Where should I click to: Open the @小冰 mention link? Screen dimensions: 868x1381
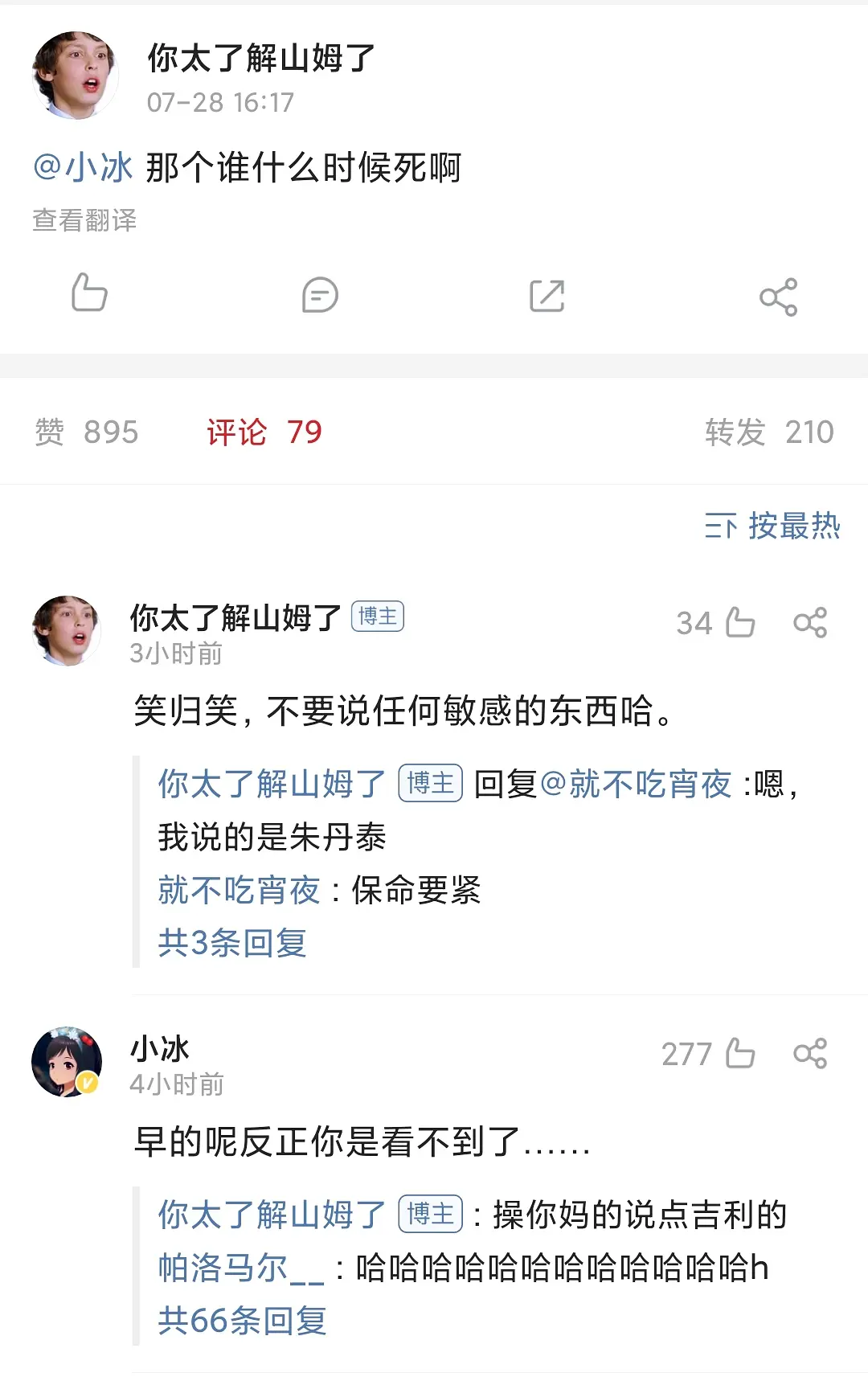[x=83, y=168]
